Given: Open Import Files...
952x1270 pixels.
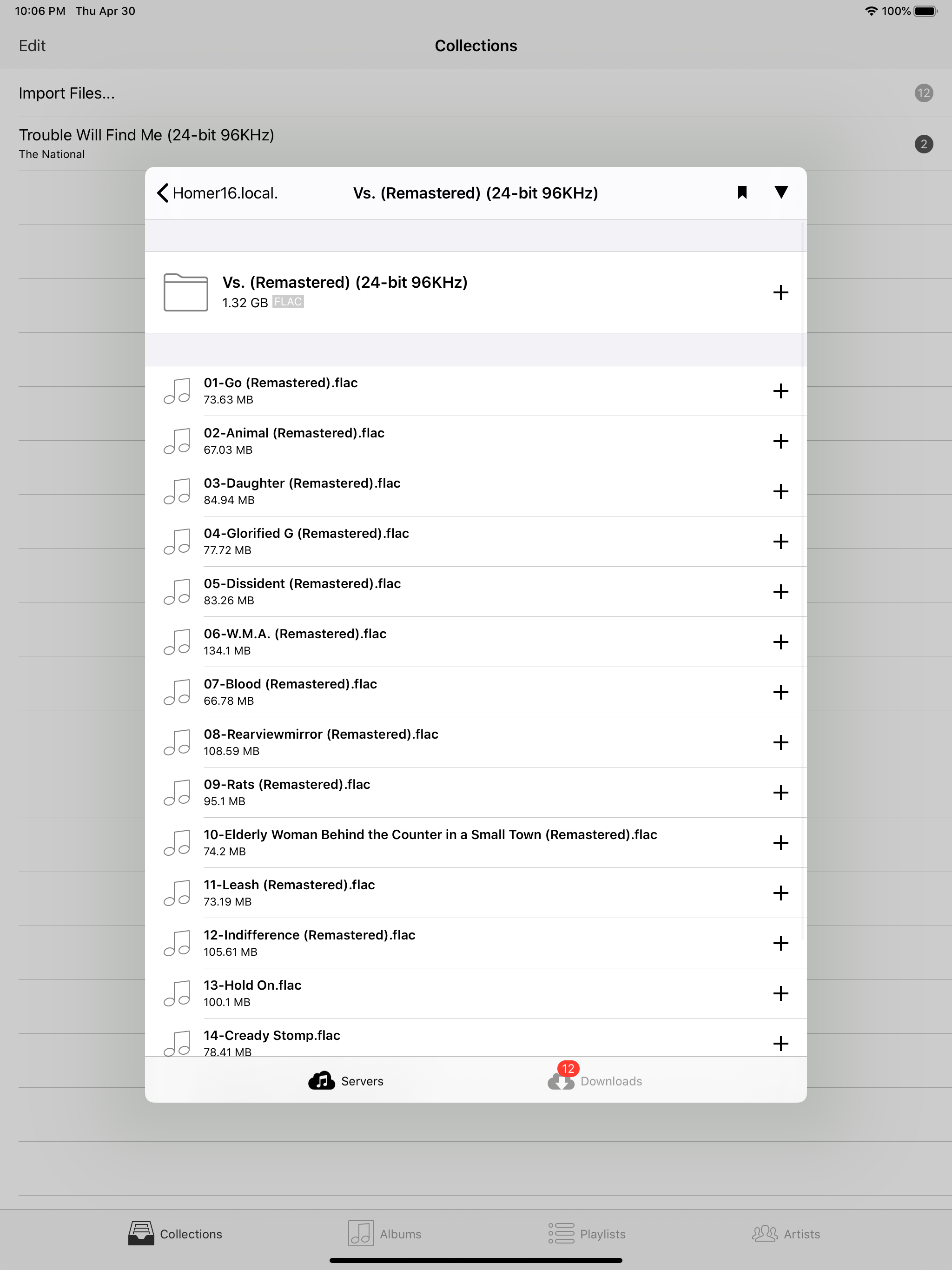Looking at the screenshot, I should pos(66,93).
